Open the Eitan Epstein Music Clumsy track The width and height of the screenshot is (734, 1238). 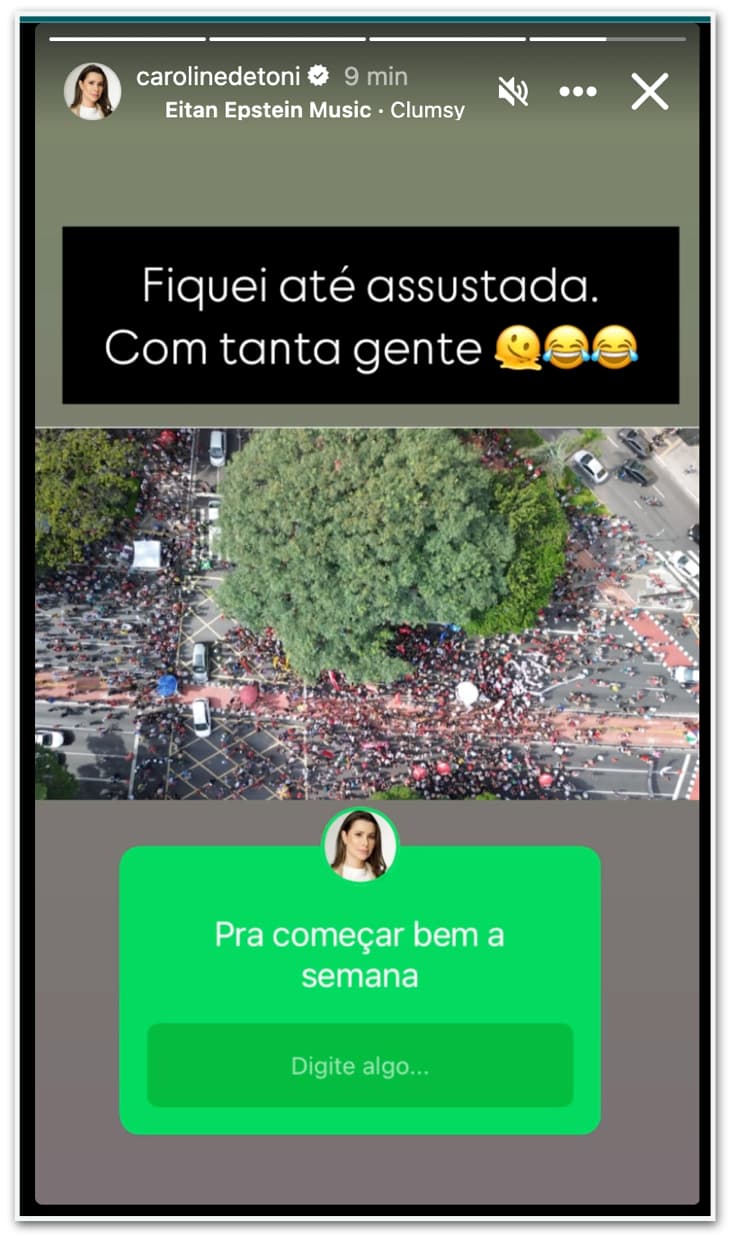tap(314, 110)
